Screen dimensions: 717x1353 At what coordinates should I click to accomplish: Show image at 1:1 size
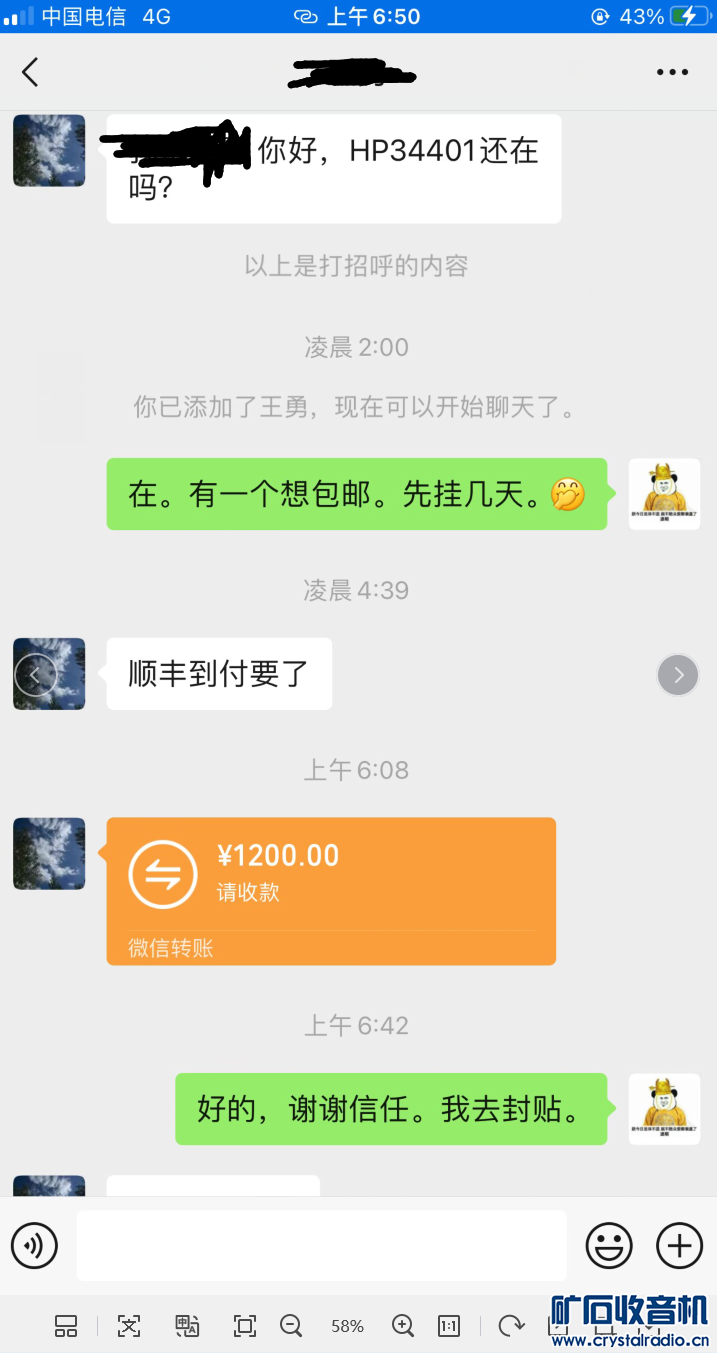point(449,1326)
